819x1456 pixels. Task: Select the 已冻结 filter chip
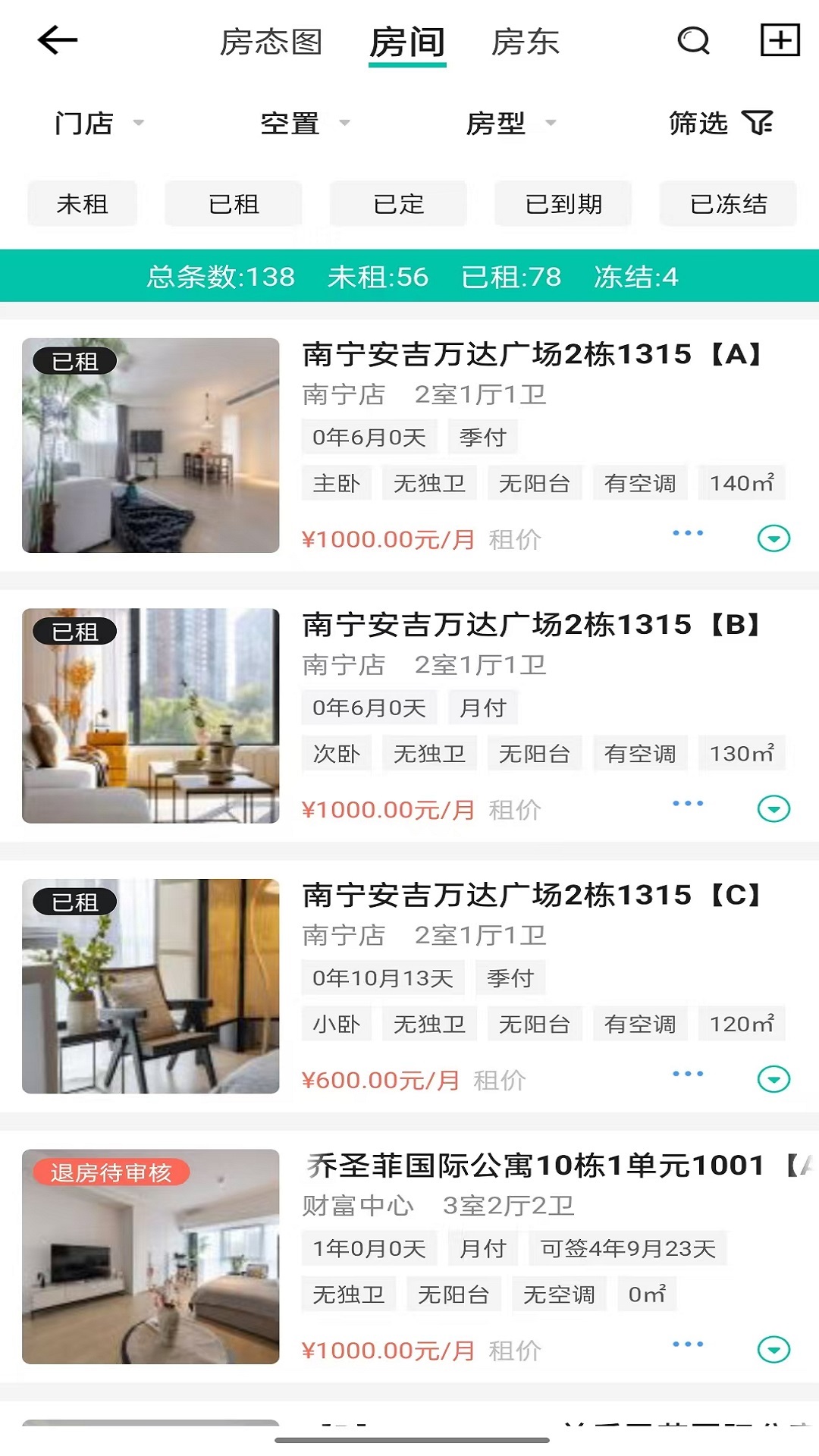[x=728, y=204]
